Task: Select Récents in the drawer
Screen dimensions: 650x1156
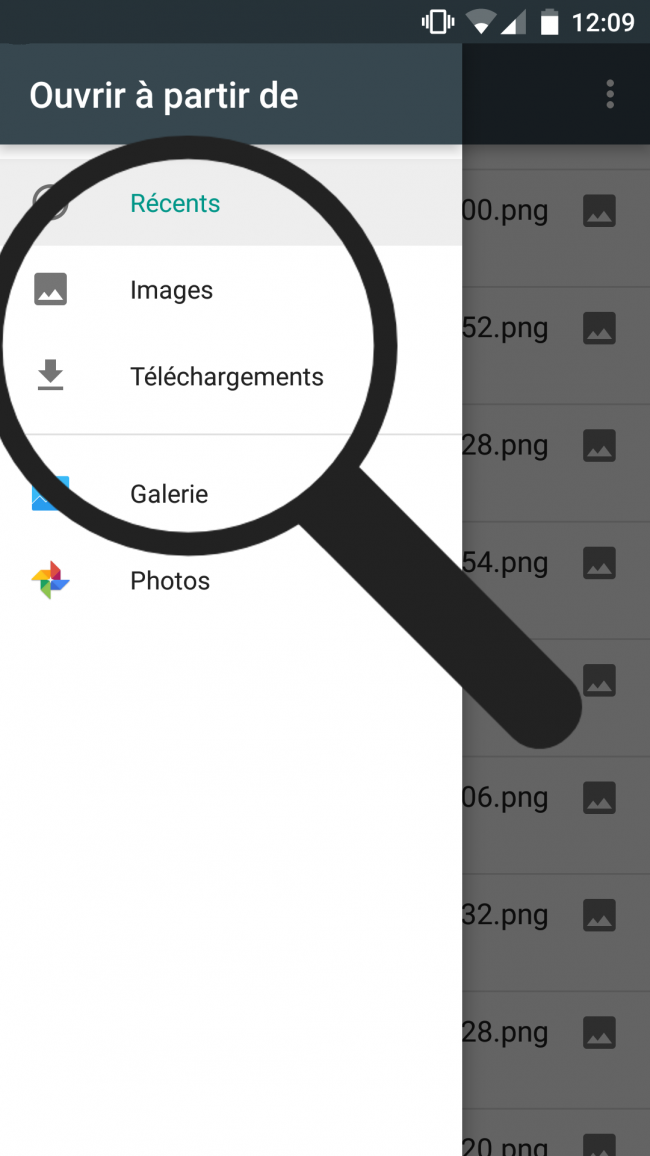Action: pos(175,204)
